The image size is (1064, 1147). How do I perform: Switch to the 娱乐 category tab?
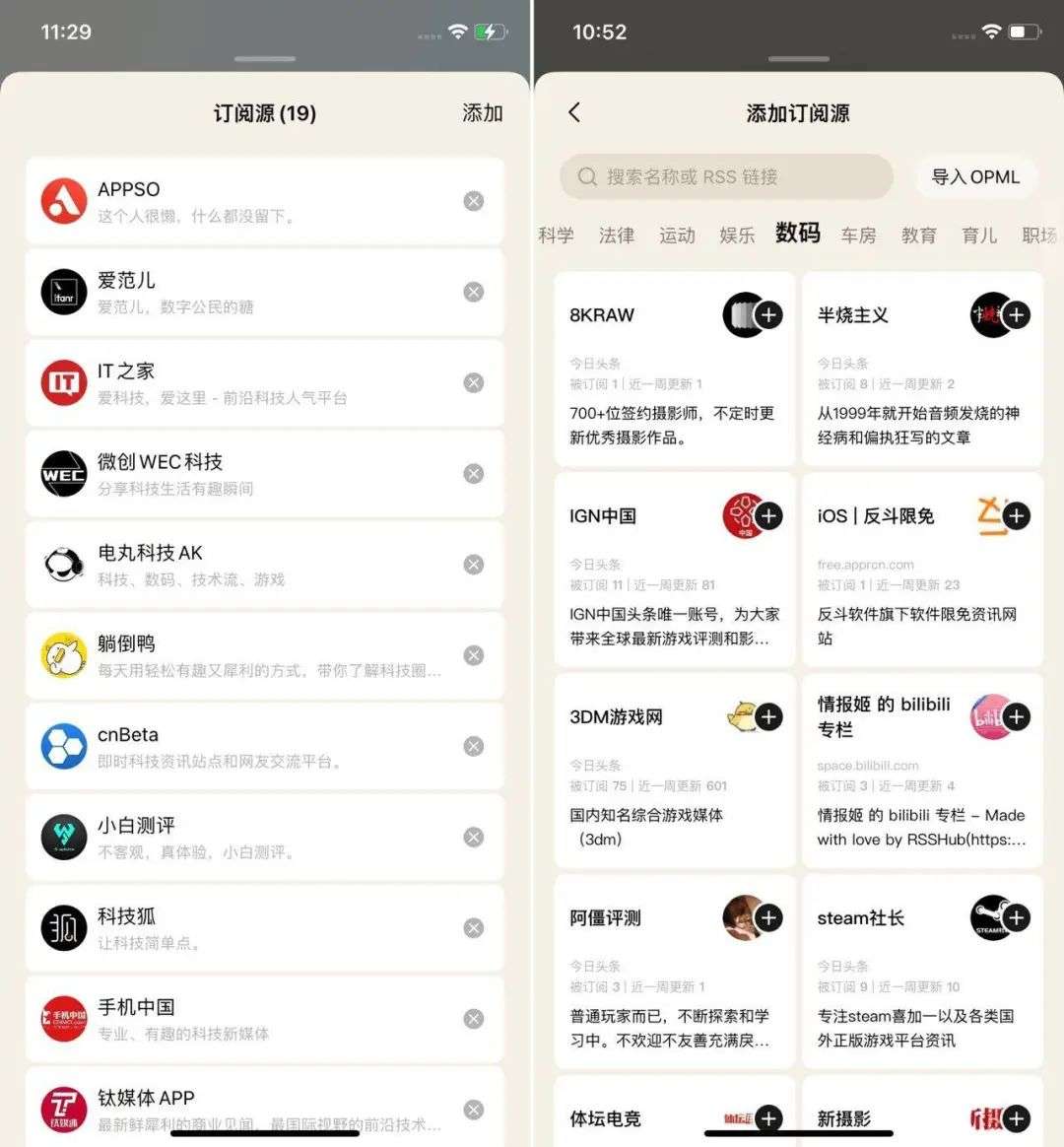click(x=737, y=236)
